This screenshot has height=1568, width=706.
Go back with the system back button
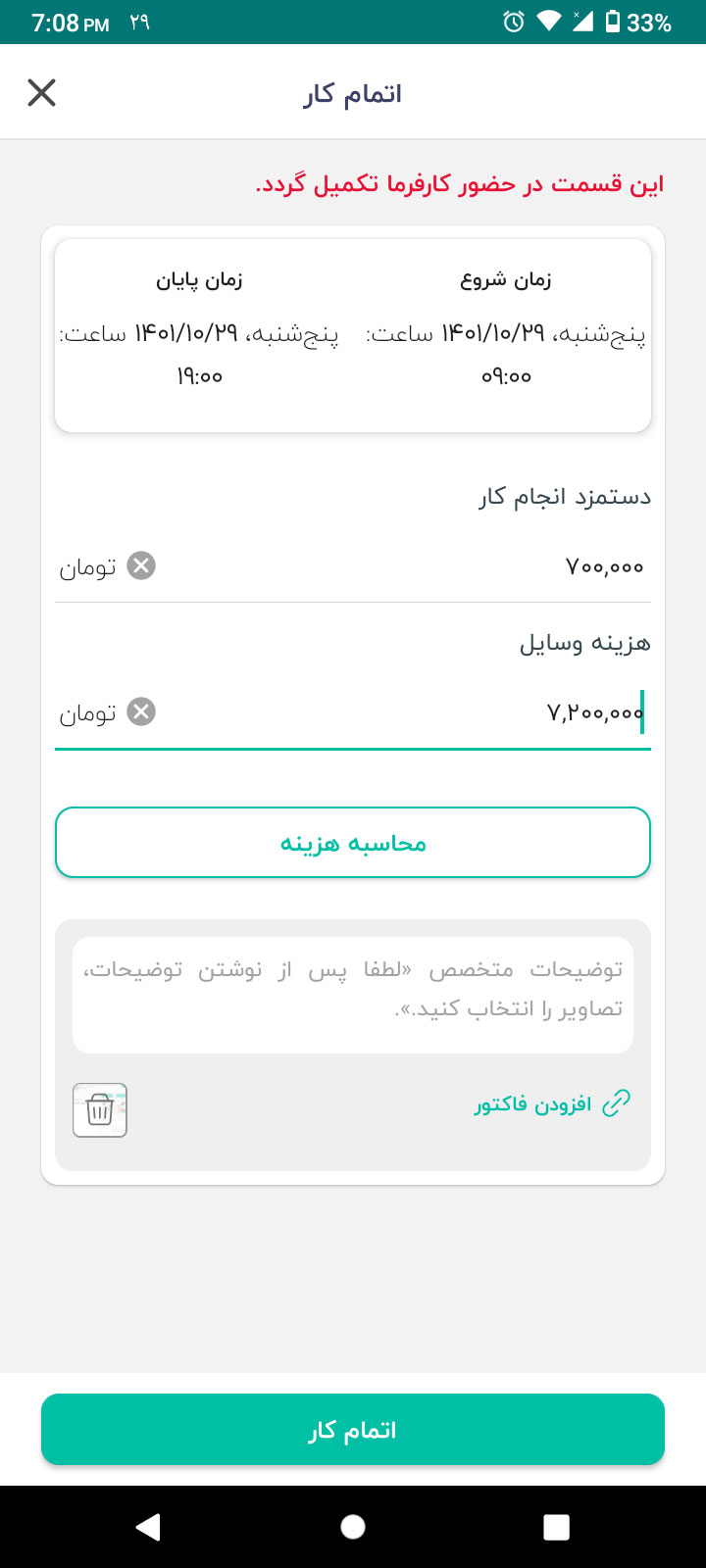[148, 1527]
